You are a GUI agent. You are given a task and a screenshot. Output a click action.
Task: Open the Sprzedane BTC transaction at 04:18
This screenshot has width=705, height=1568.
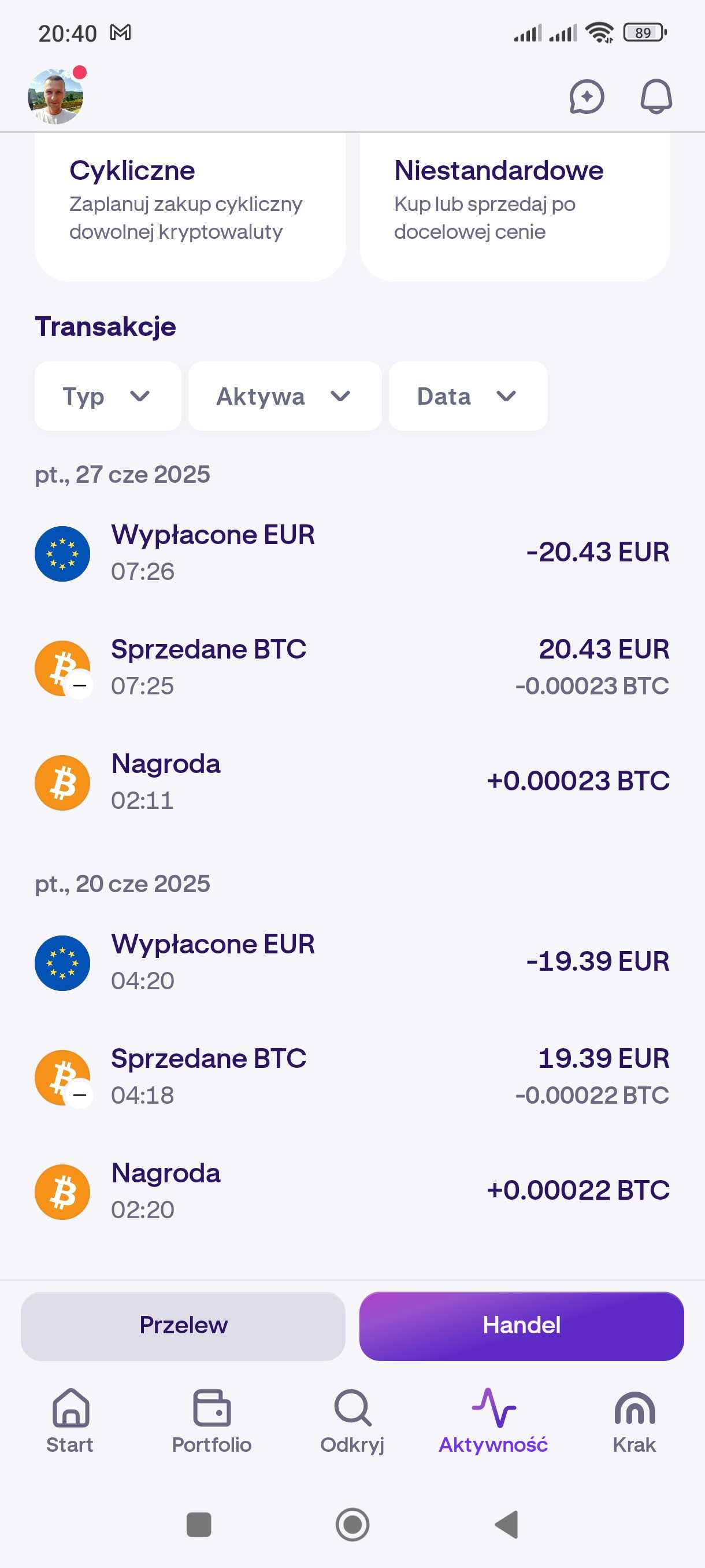click(x=352, y=1077)
